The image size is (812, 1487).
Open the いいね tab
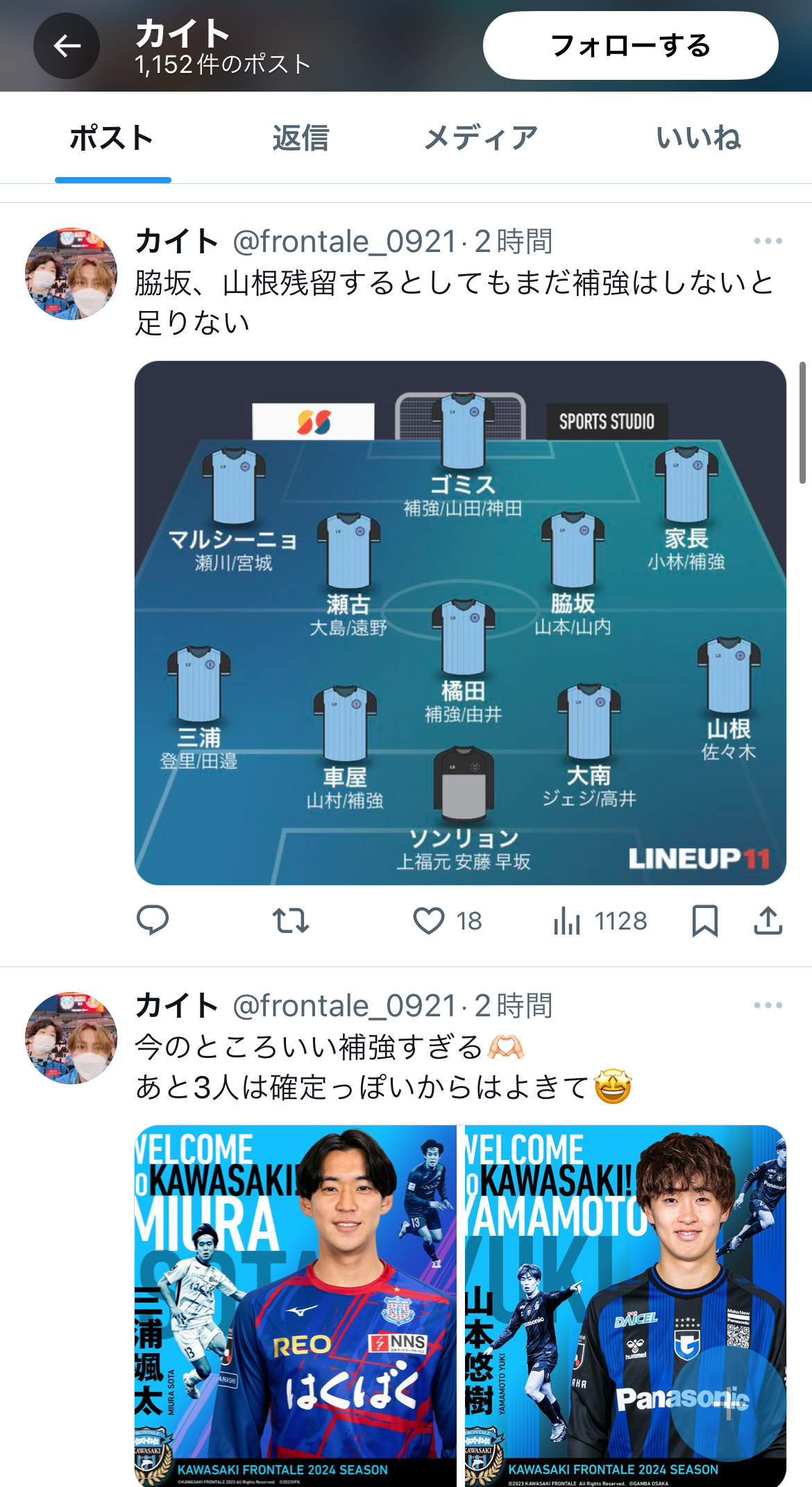(x=698, y=137)
